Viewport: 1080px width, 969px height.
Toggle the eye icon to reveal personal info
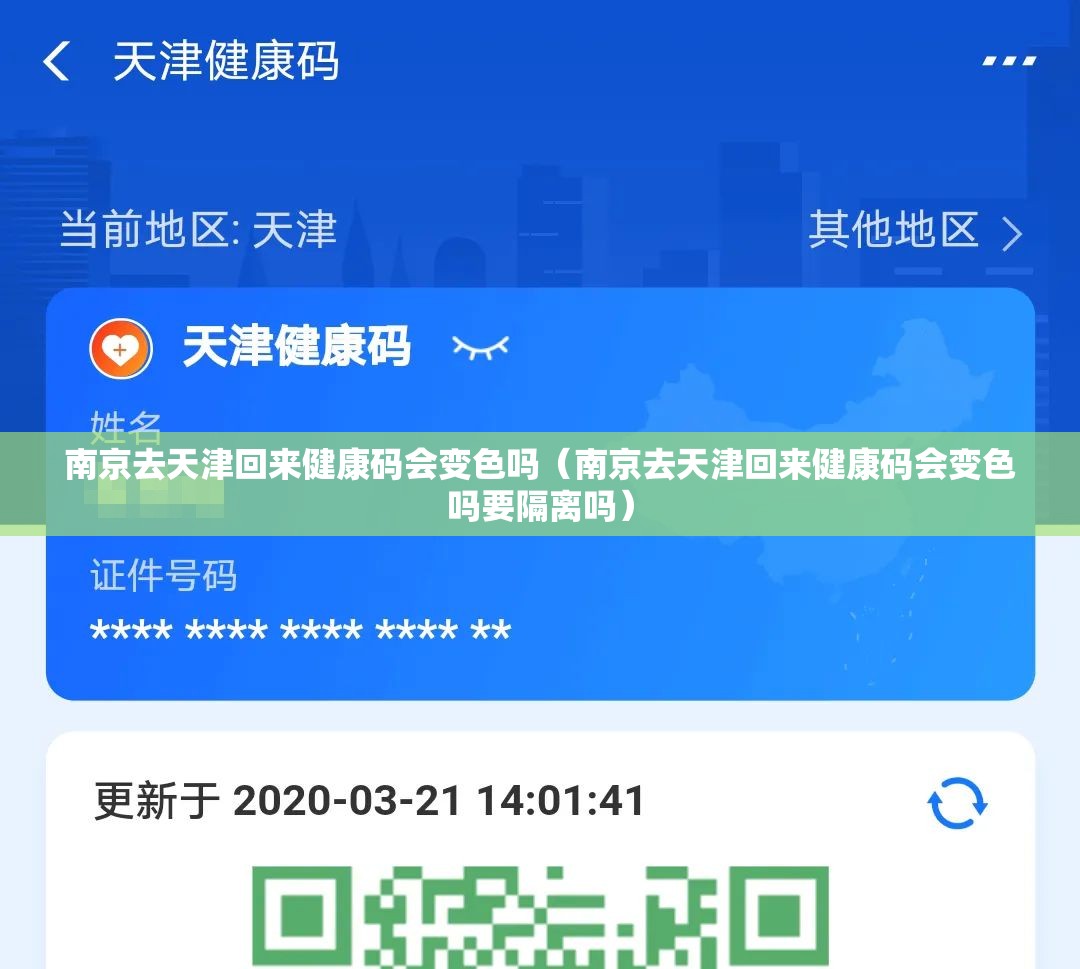click(480, 347)
